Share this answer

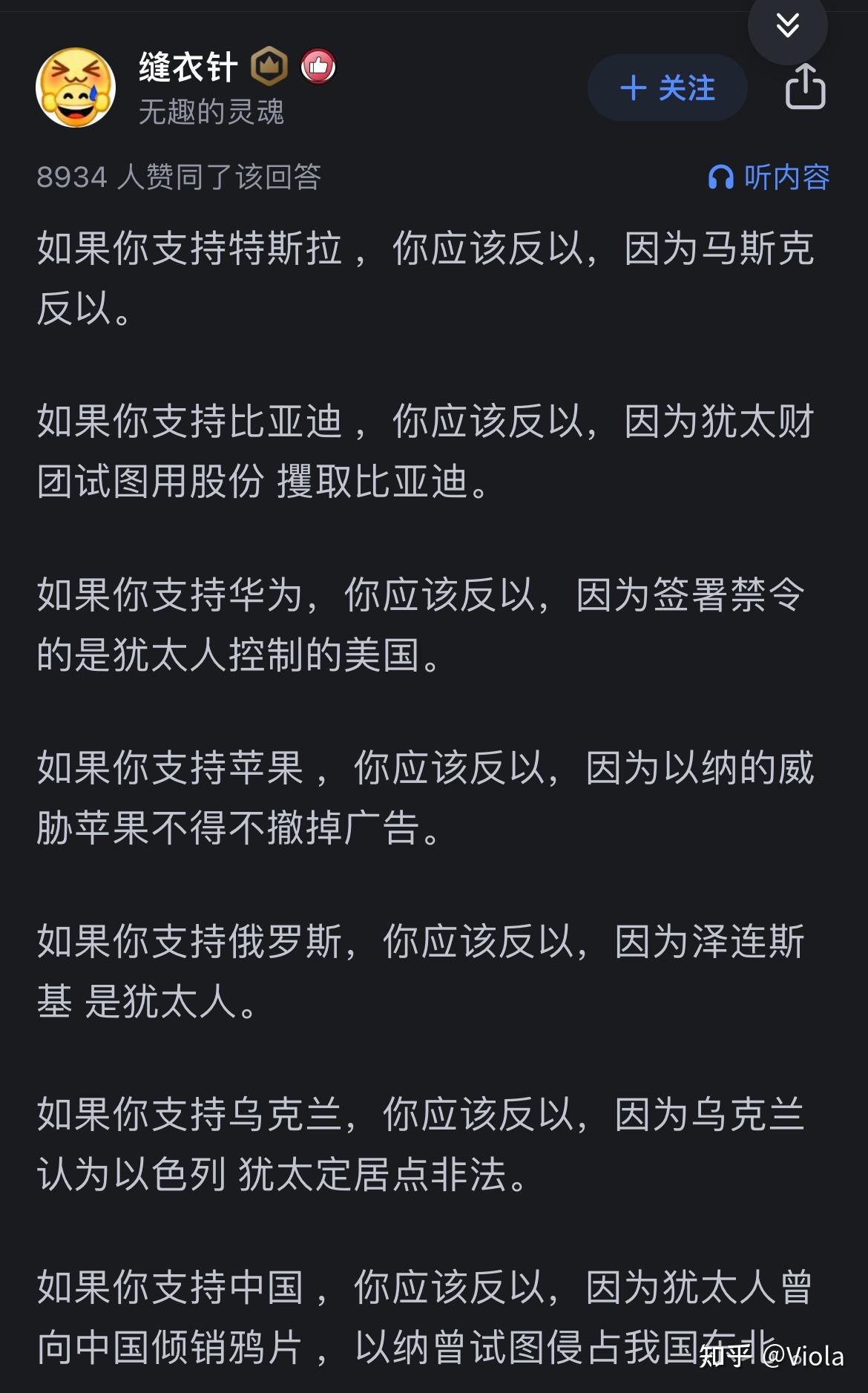[x=805, y=87]
